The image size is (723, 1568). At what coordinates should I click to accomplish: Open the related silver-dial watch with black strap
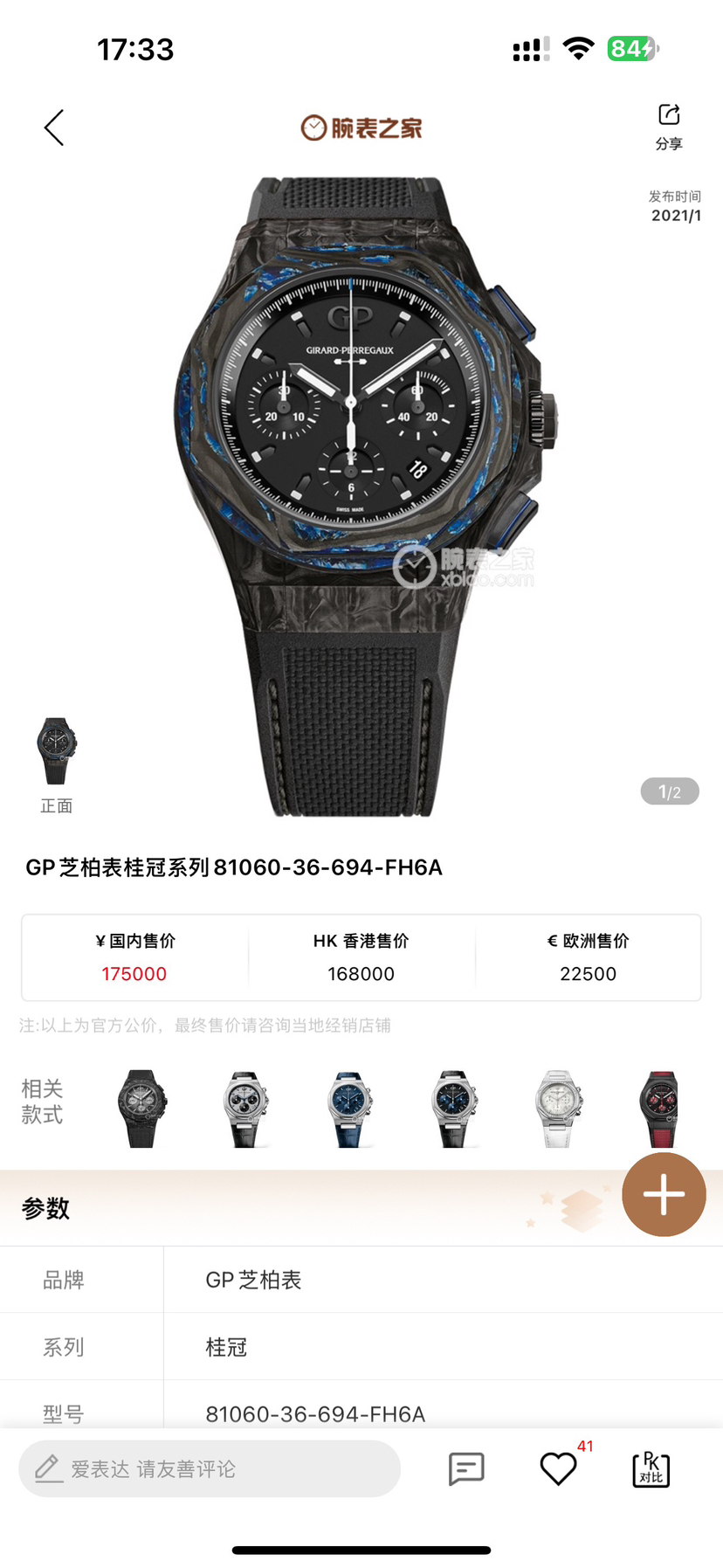pos(245,1108)
